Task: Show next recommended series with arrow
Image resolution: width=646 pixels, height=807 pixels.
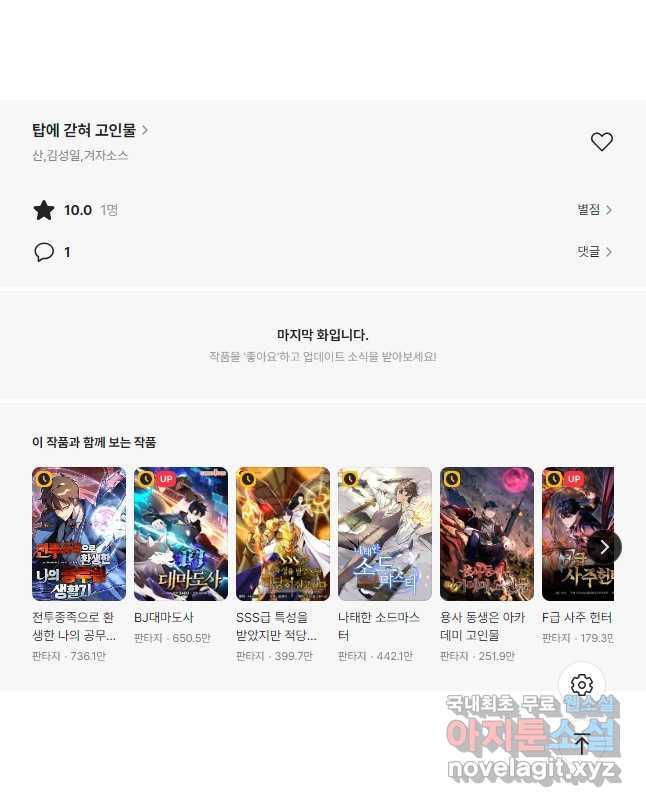Action: [x=603, y=547]
